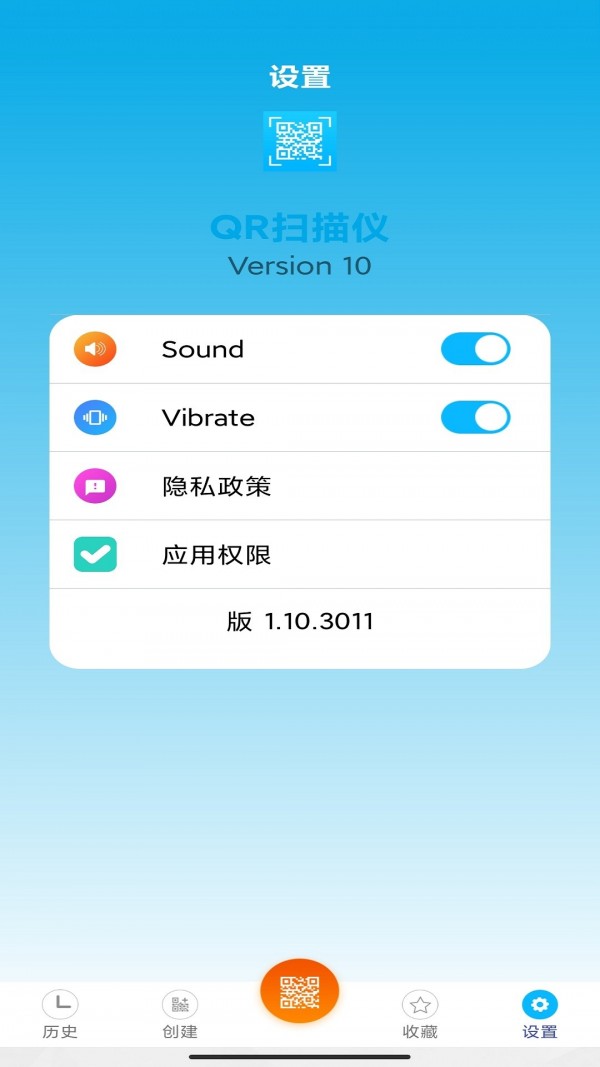Disable the Vibrate switch
Image resolution: width=600 pixels, height=1067 pixels.
pyautogui.click(x=475, y=417)
